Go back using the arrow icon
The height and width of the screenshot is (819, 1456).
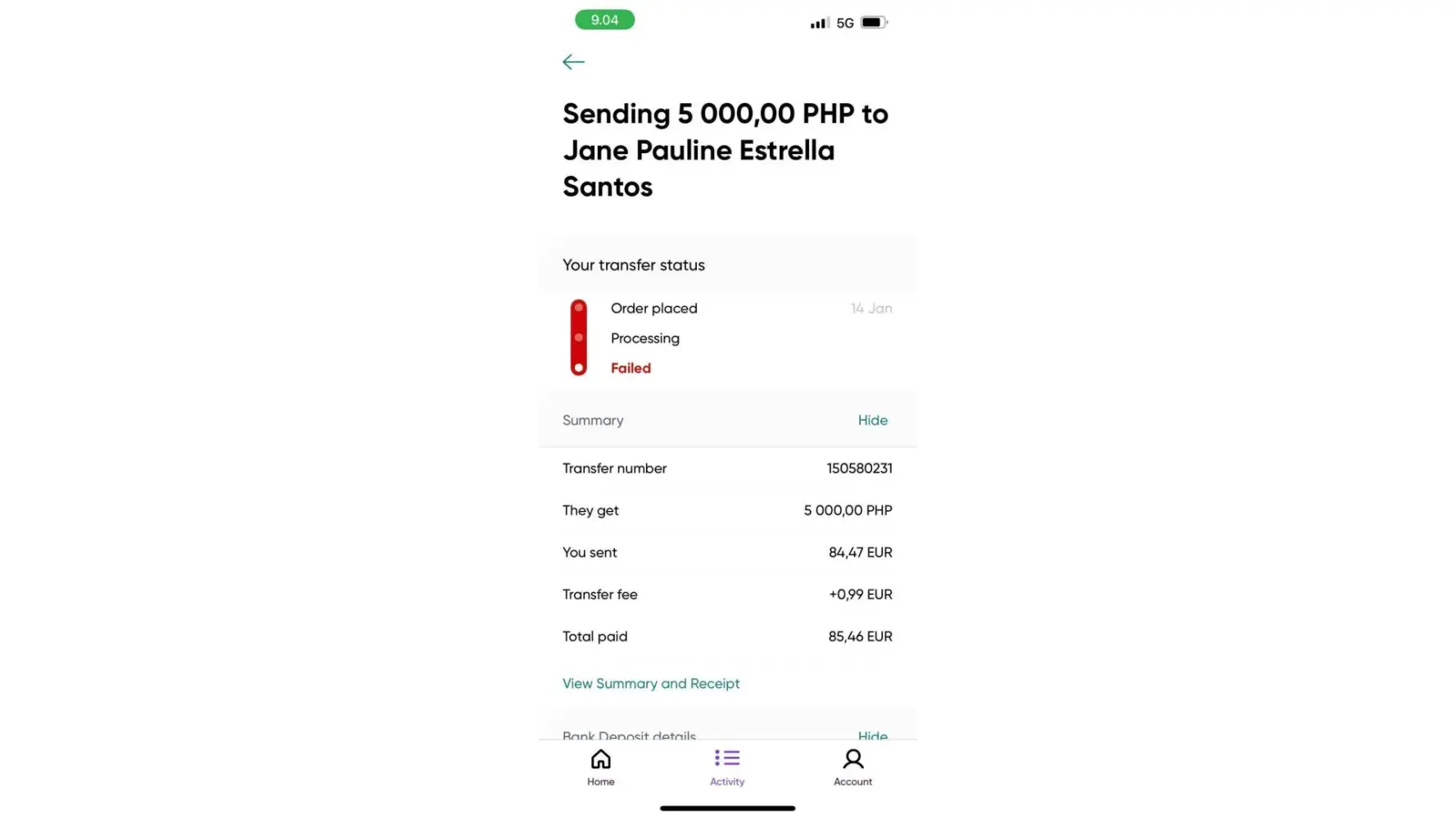click(x=573, y=62)
